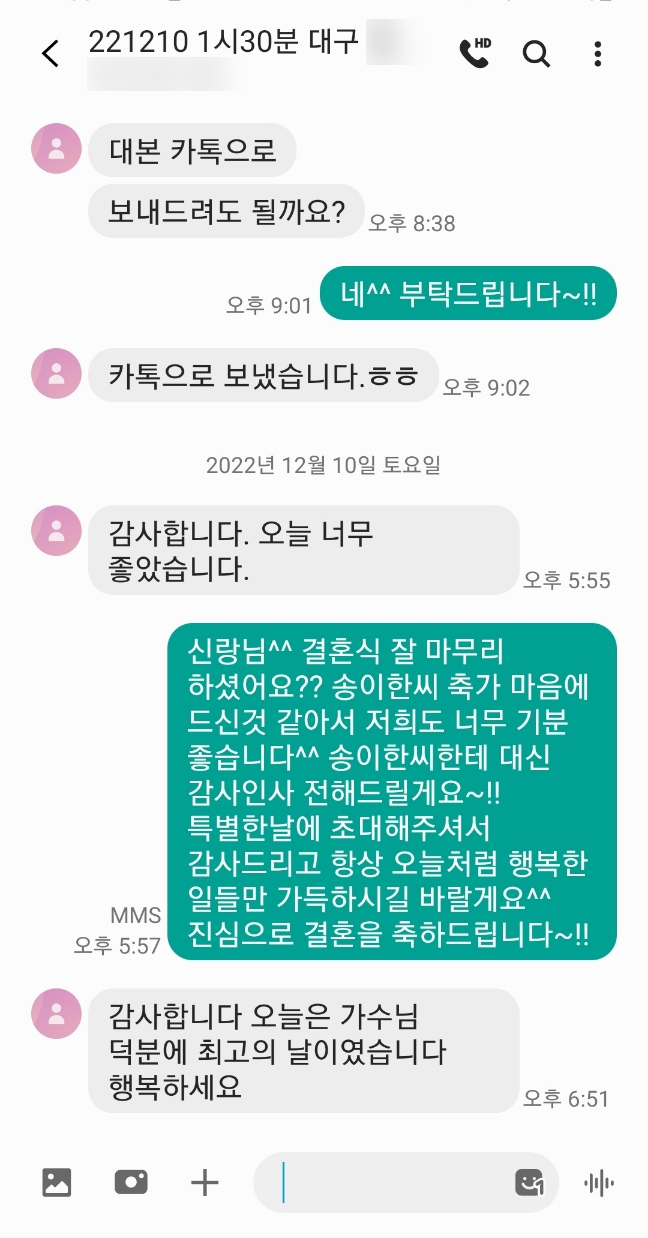648x1238 pixels.
Task: Open the overflow menu
Action: pyautogui.click(x=598, y=54)
